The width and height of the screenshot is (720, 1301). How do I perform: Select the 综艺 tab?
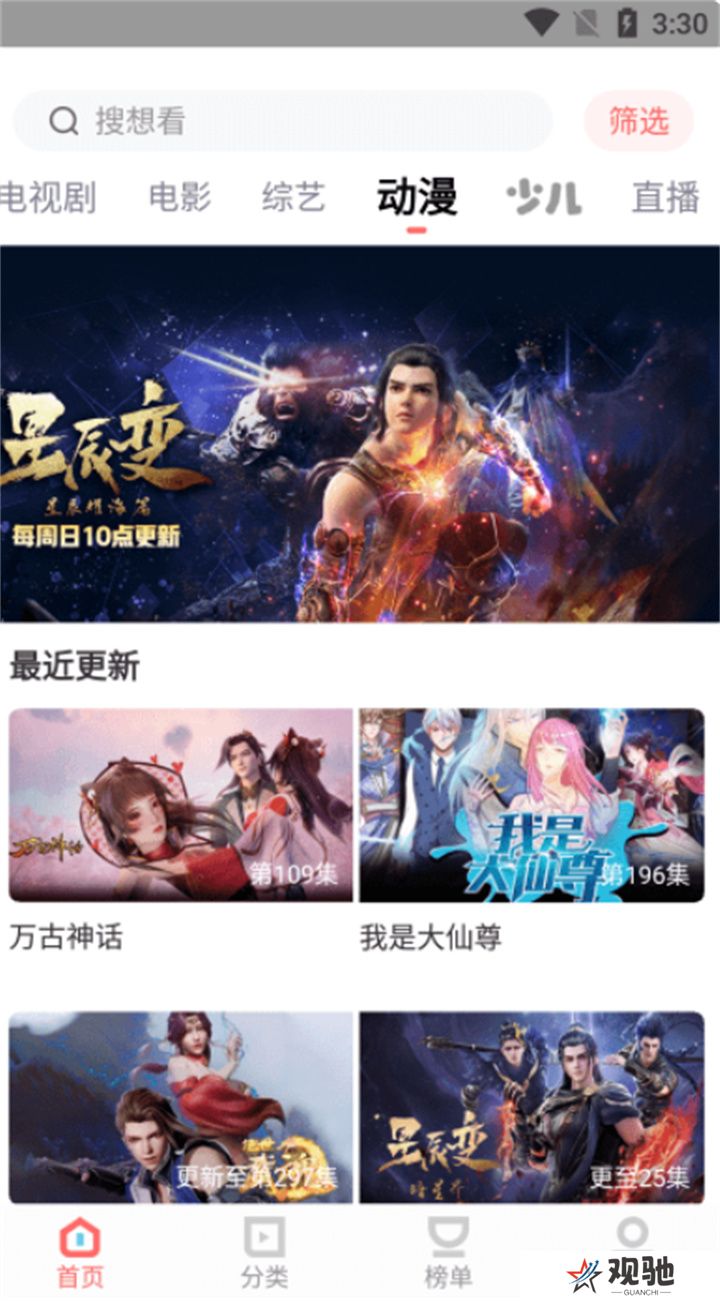tap(294, 197)
